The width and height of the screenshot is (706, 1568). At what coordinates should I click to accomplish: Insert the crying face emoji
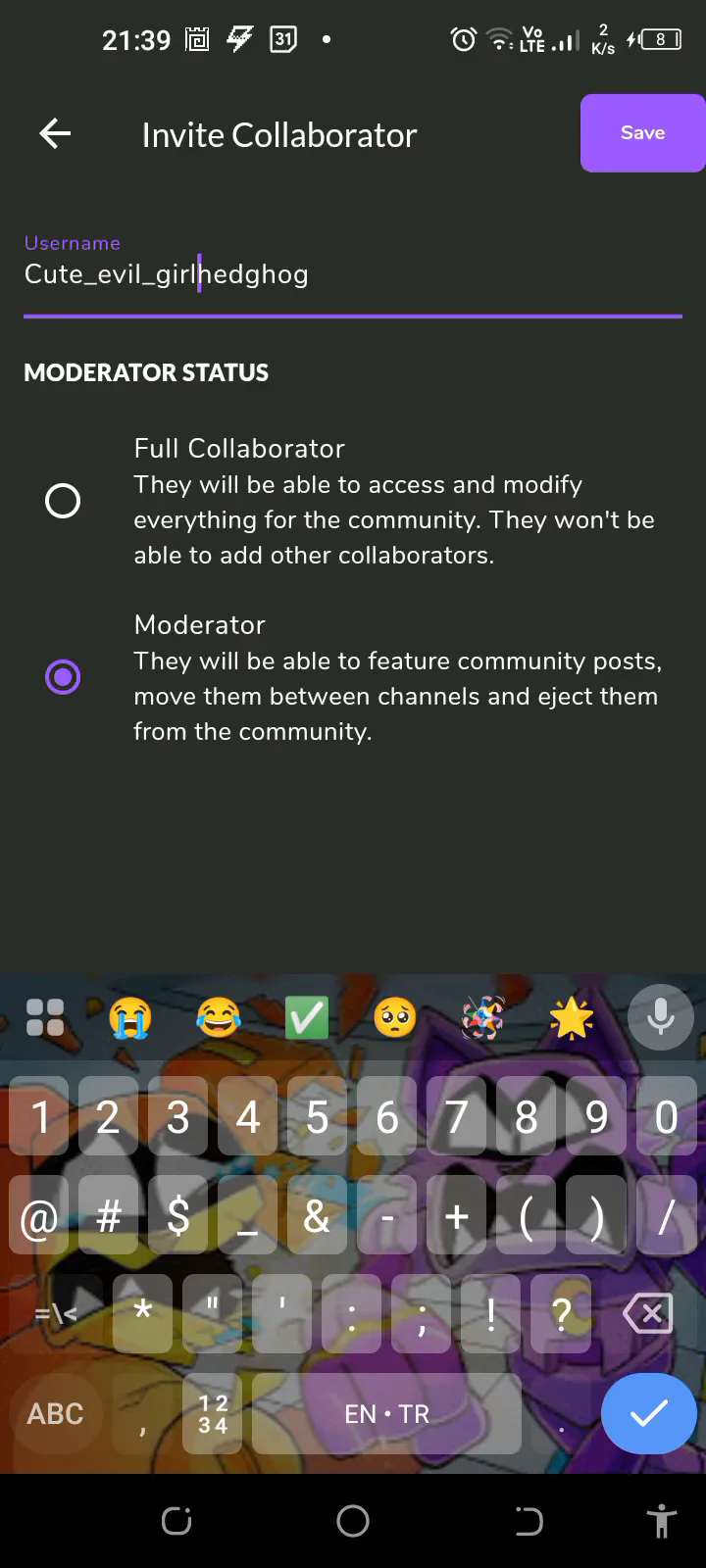[130, 1017]
